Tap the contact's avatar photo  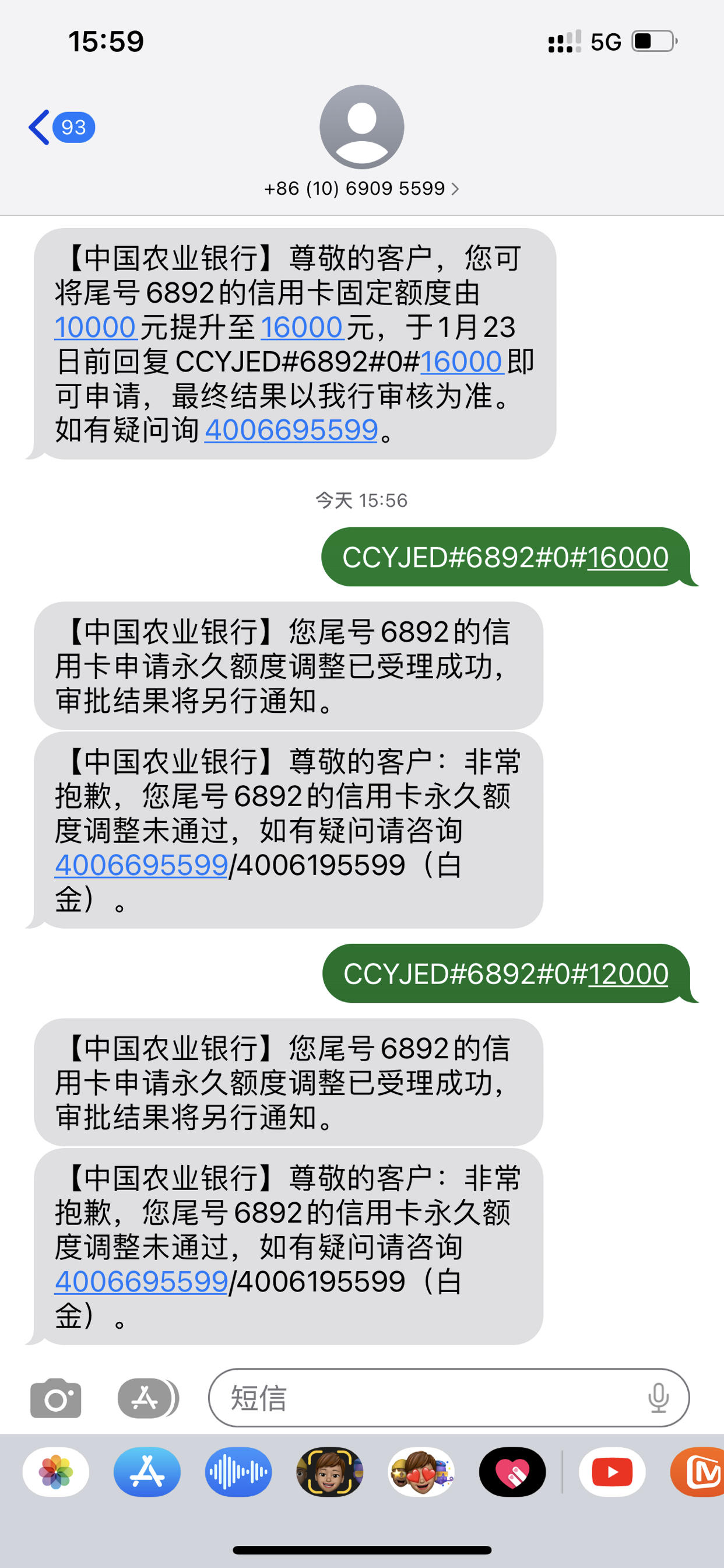(x=362, y=126)
